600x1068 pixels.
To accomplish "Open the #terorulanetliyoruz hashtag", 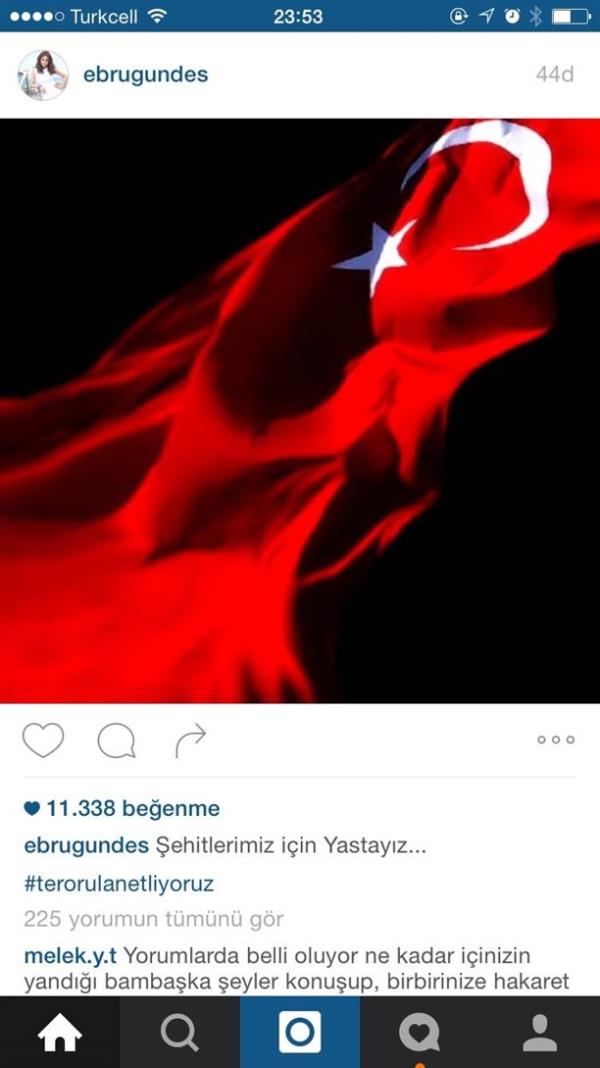I will point(118,884).
